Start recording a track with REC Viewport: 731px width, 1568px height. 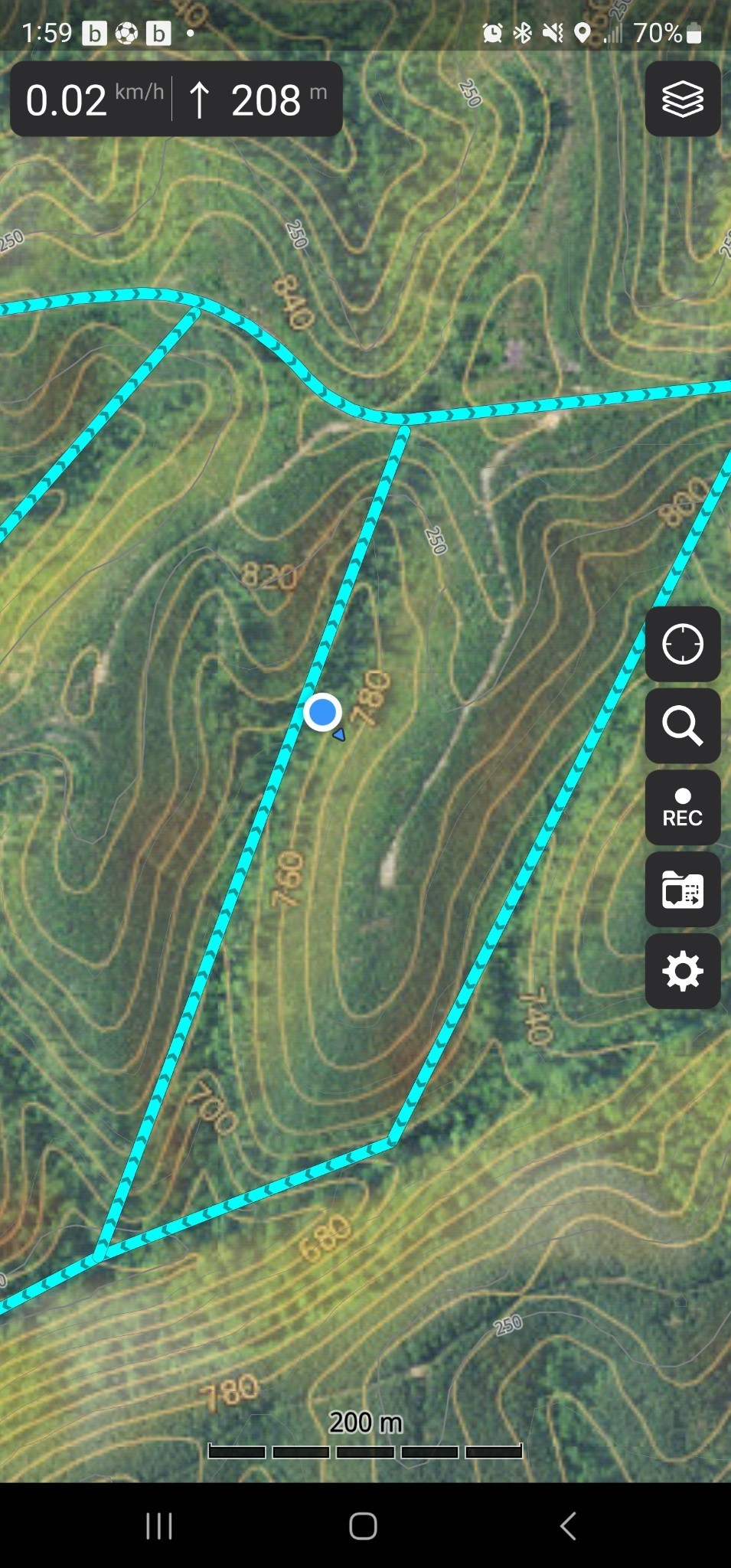pyautogui.click(x=682, y=808)
